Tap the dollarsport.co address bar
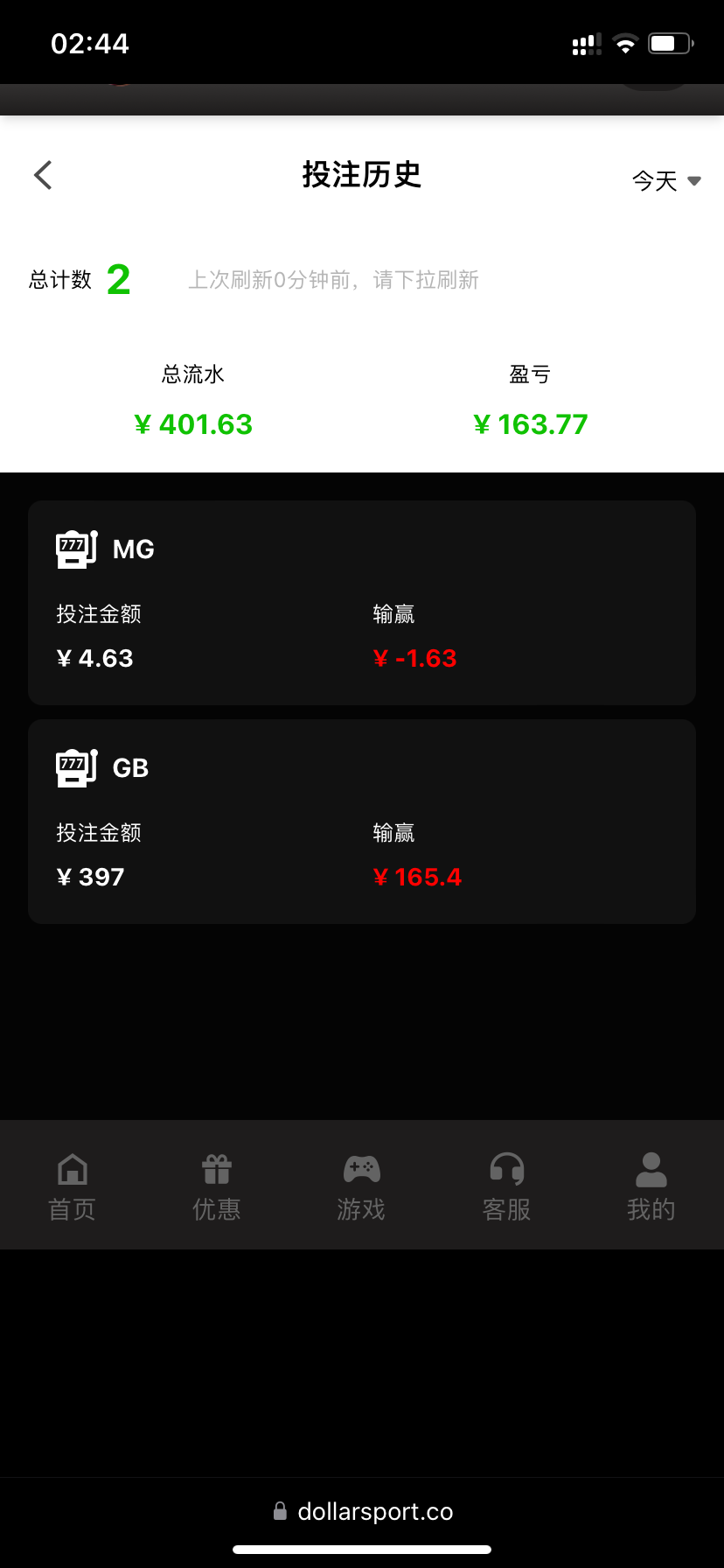 363,1511
